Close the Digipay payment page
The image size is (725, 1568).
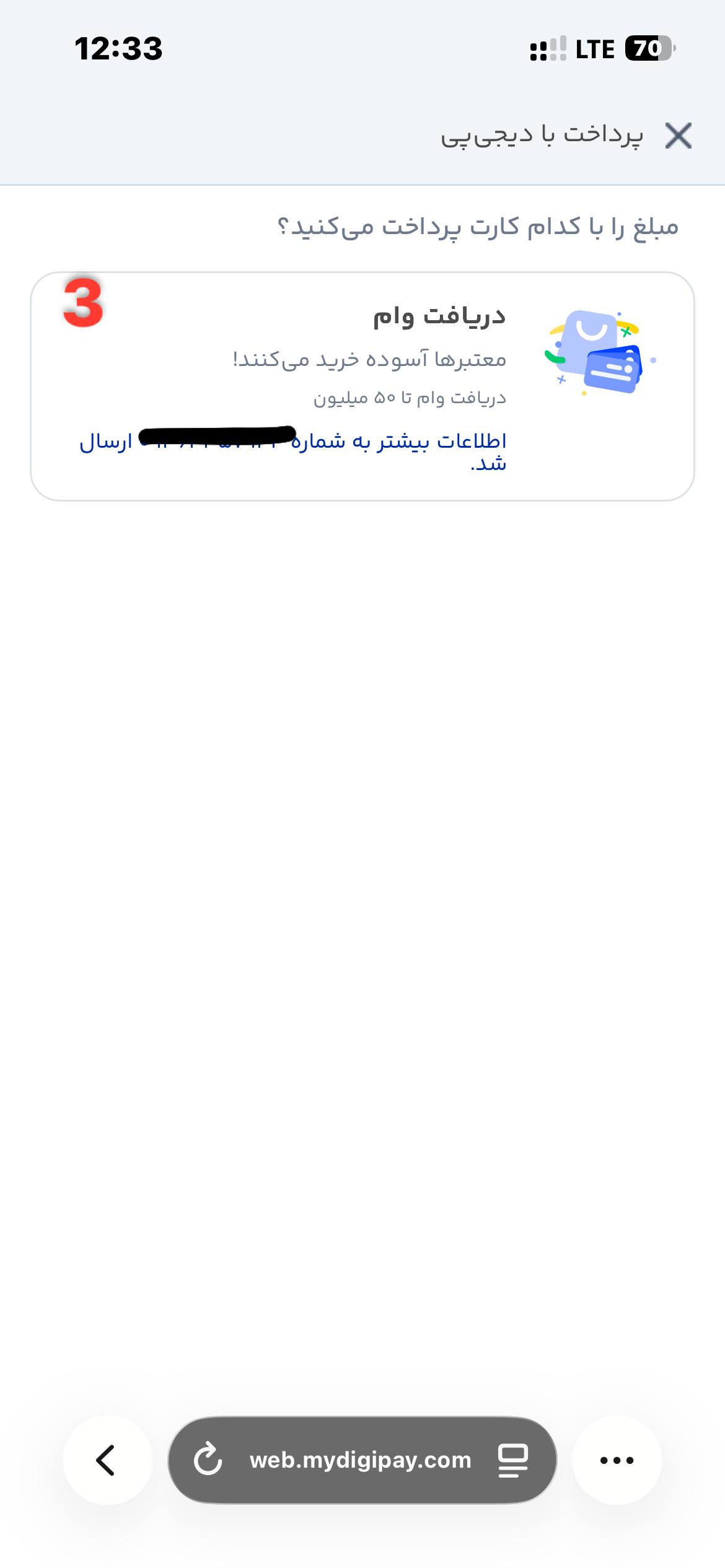678,136
